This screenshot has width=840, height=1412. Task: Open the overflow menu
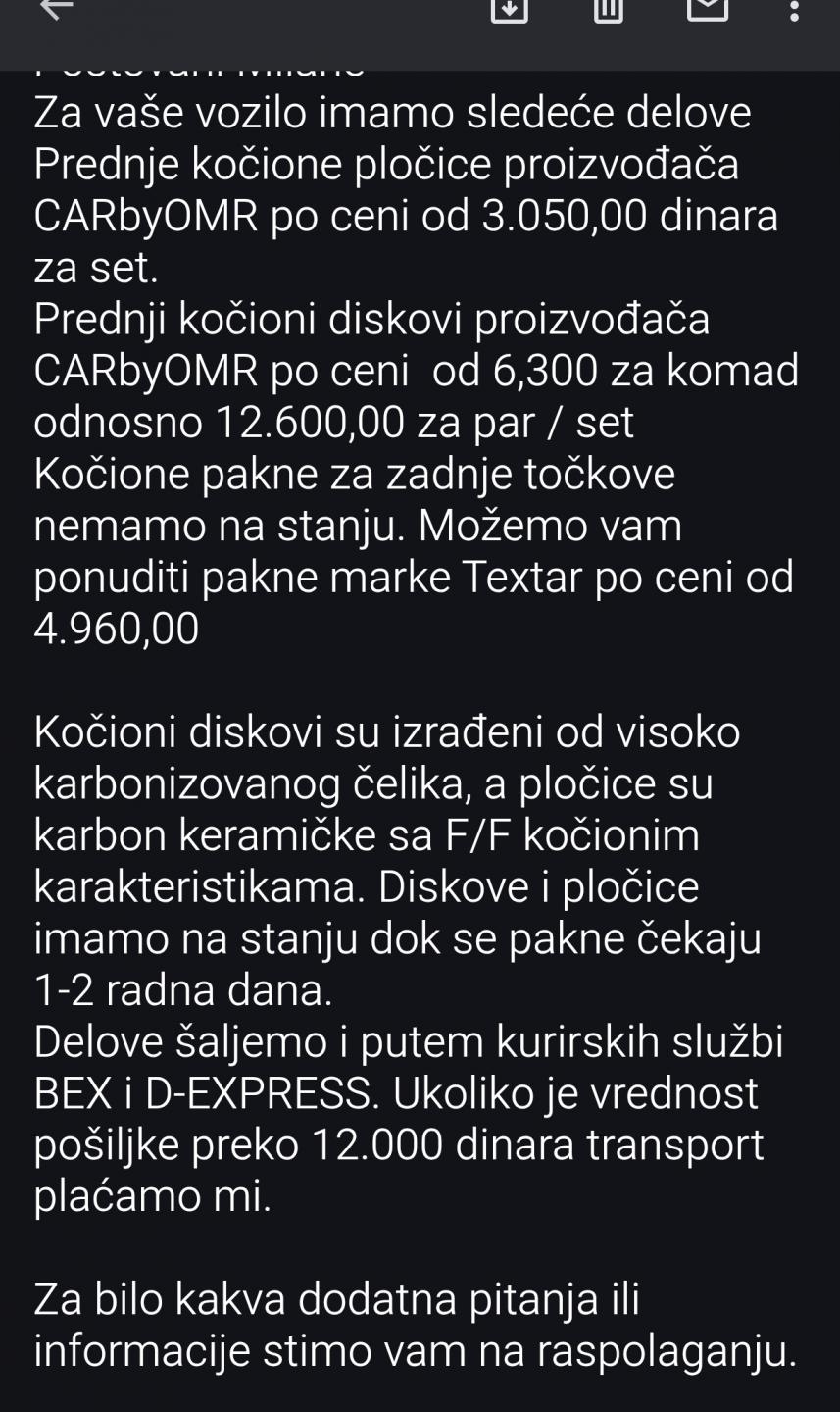click(x=794, y=11)
